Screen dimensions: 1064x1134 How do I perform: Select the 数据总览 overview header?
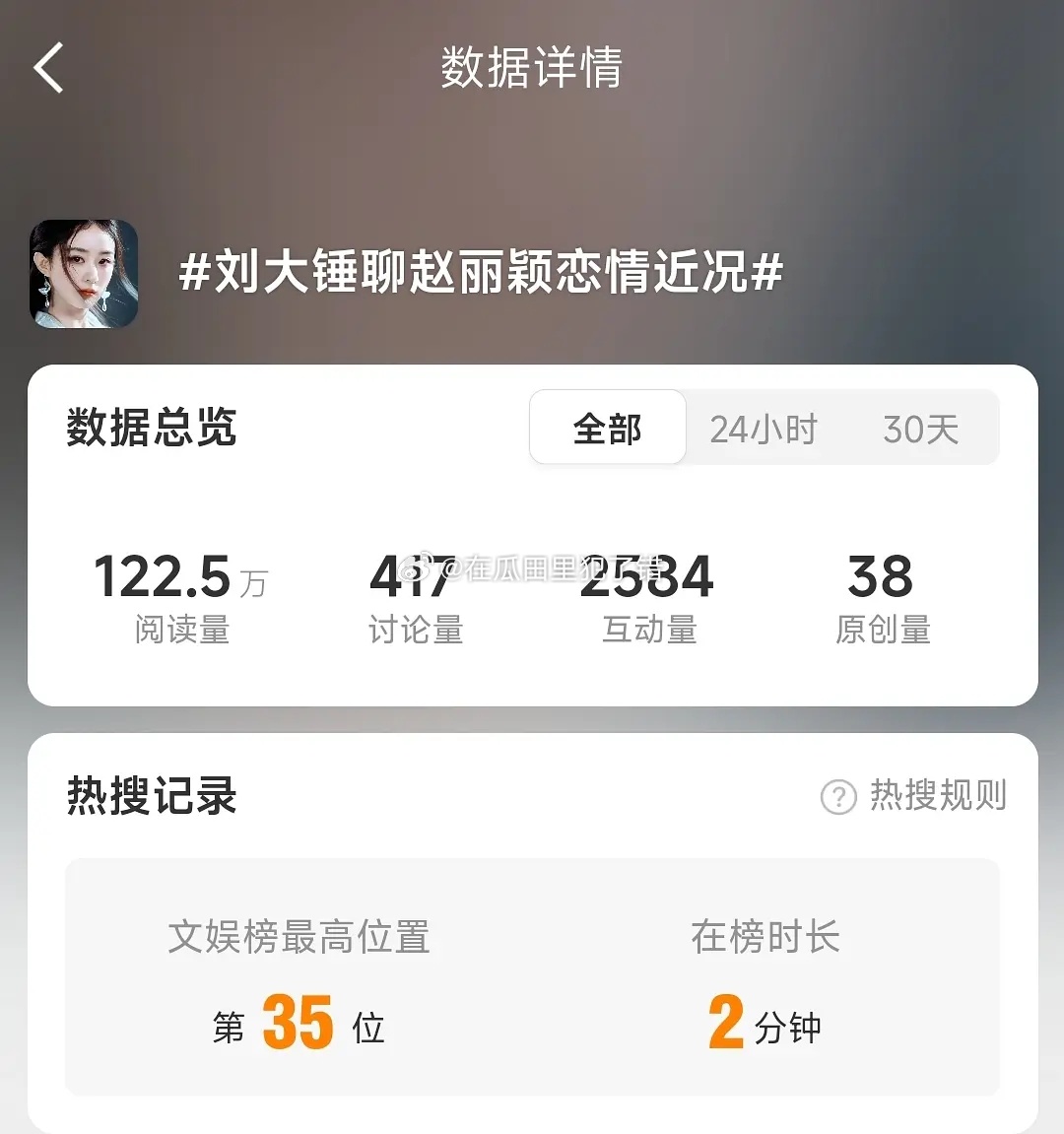pos(151,431)
